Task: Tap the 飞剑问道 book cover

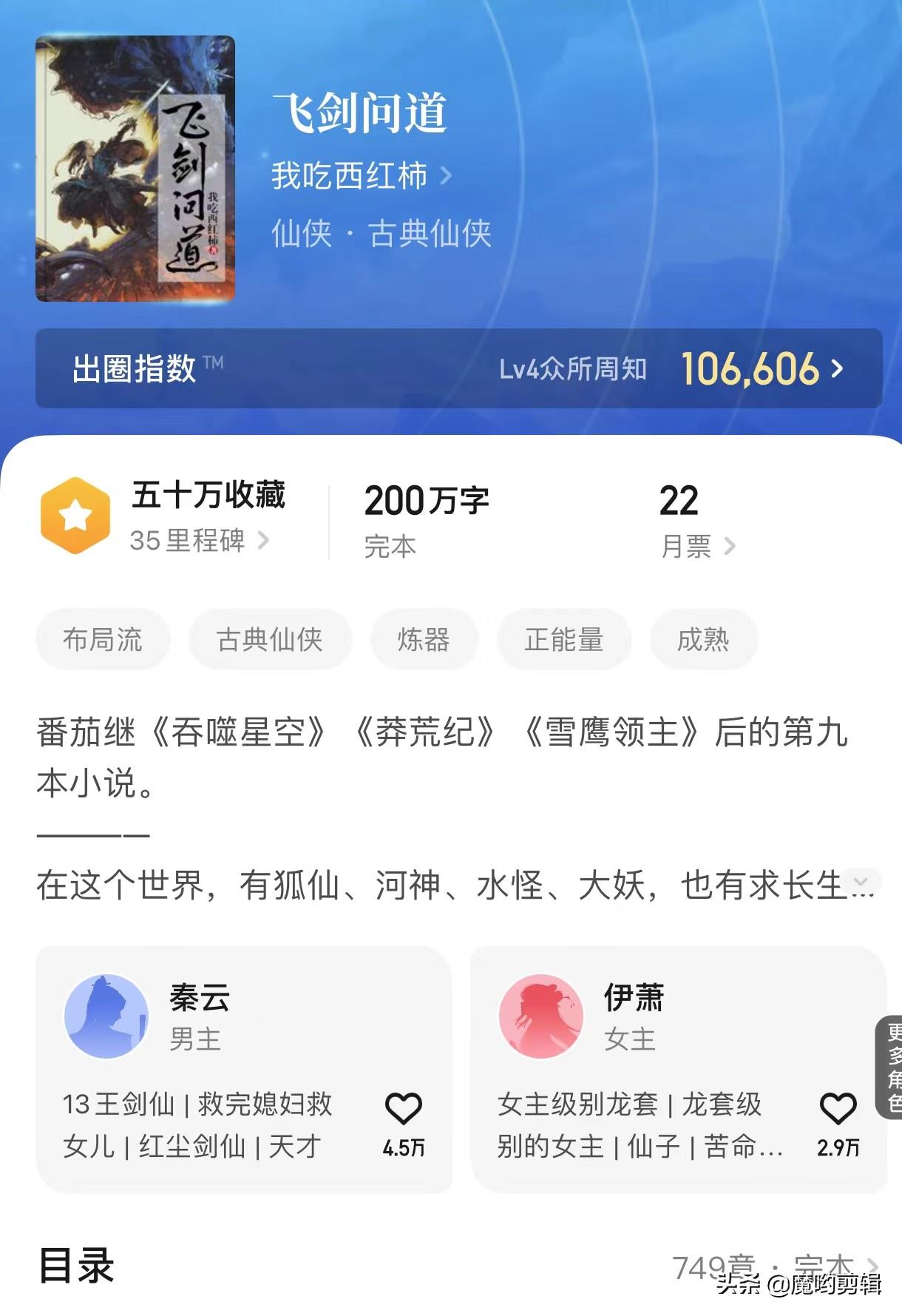Action: coord(135,169)
